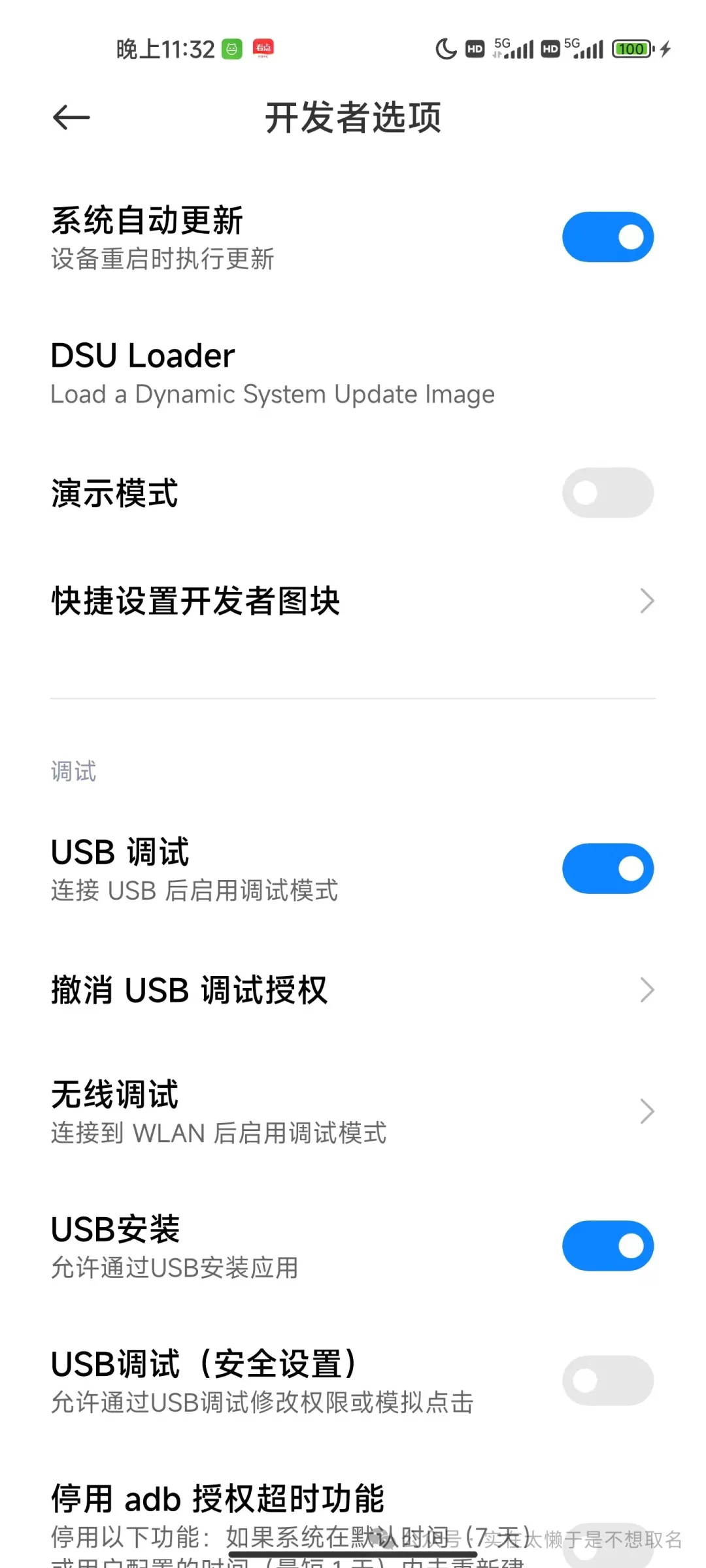The width and height of the screenshot is (706, 1568).
Task: Open 无线调试 settings
Action: 353,1111
